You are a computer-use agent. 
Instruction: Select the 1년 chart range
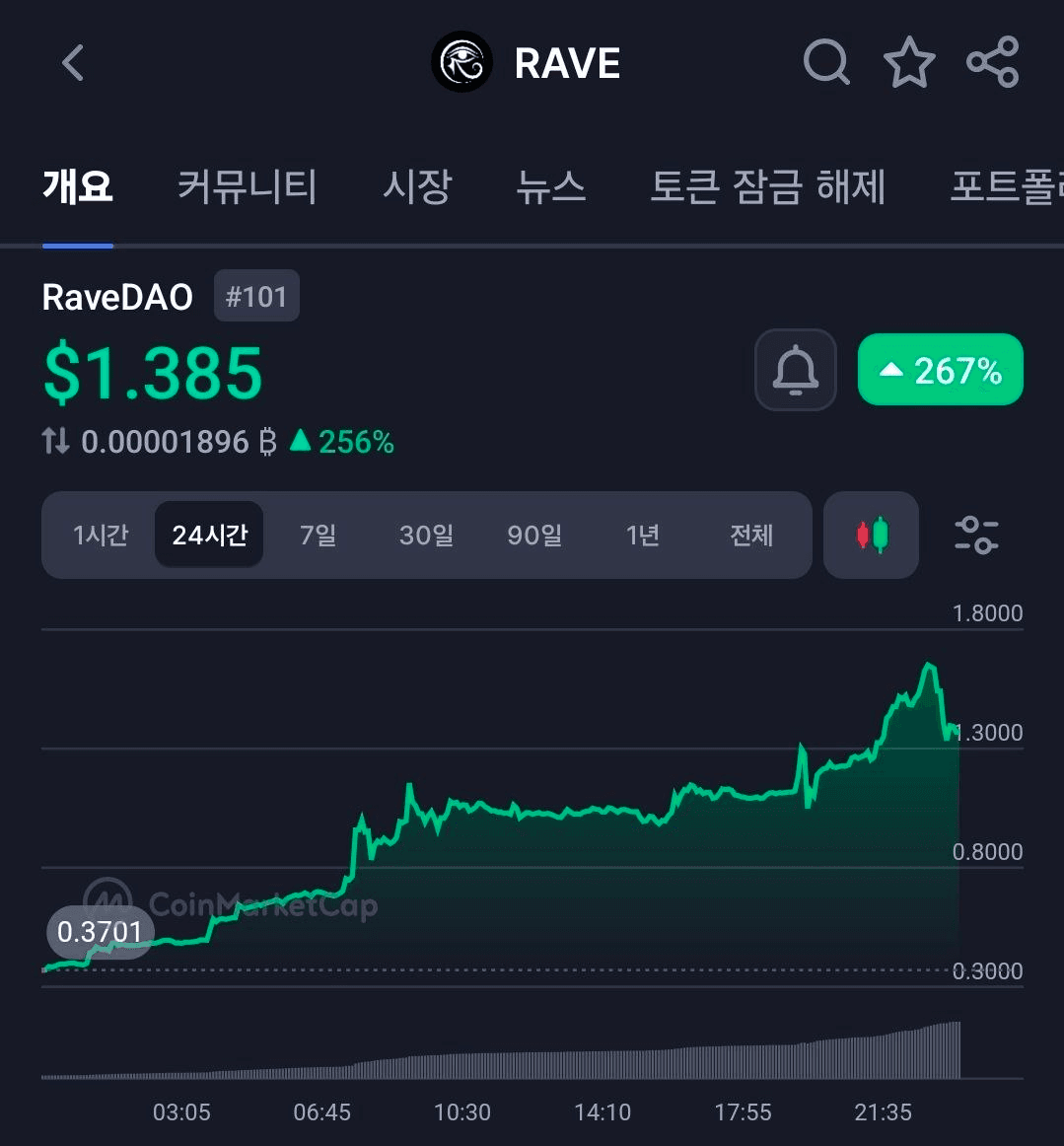643,536
